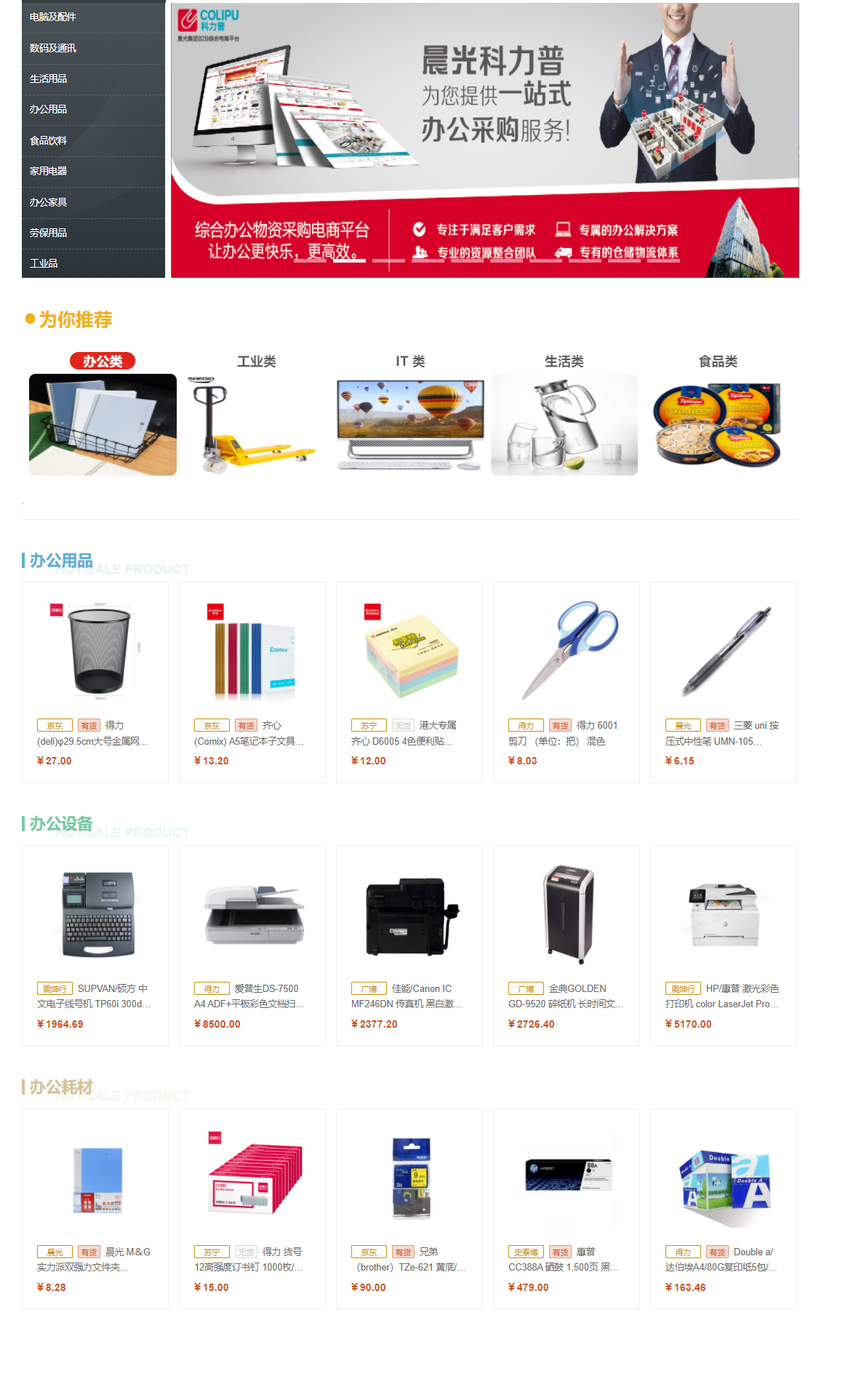Switch to the 食品类 recommendation tab
The image size is (848, 1400).
(x=718, y=361)
